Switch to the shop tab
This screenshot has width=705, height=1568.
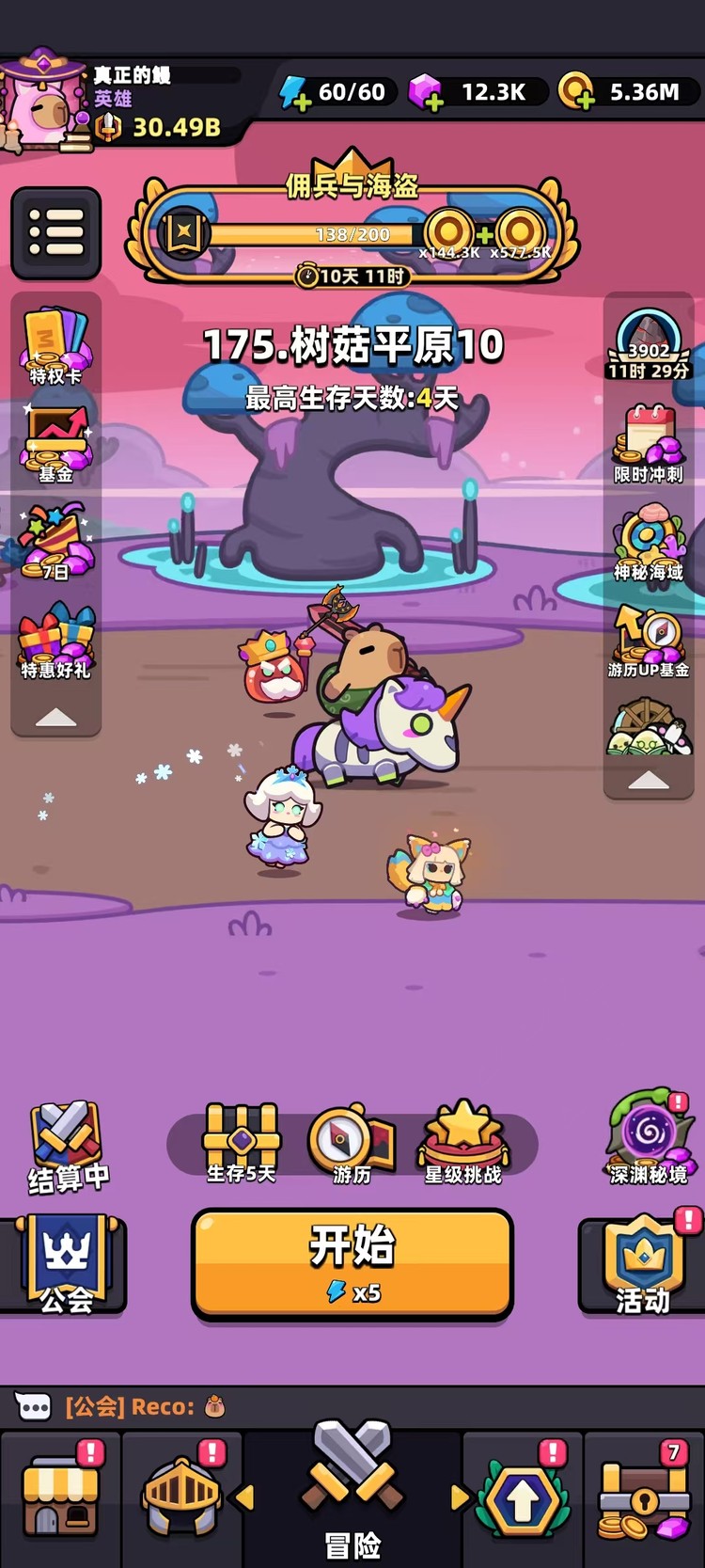(x=60, y=1497)
